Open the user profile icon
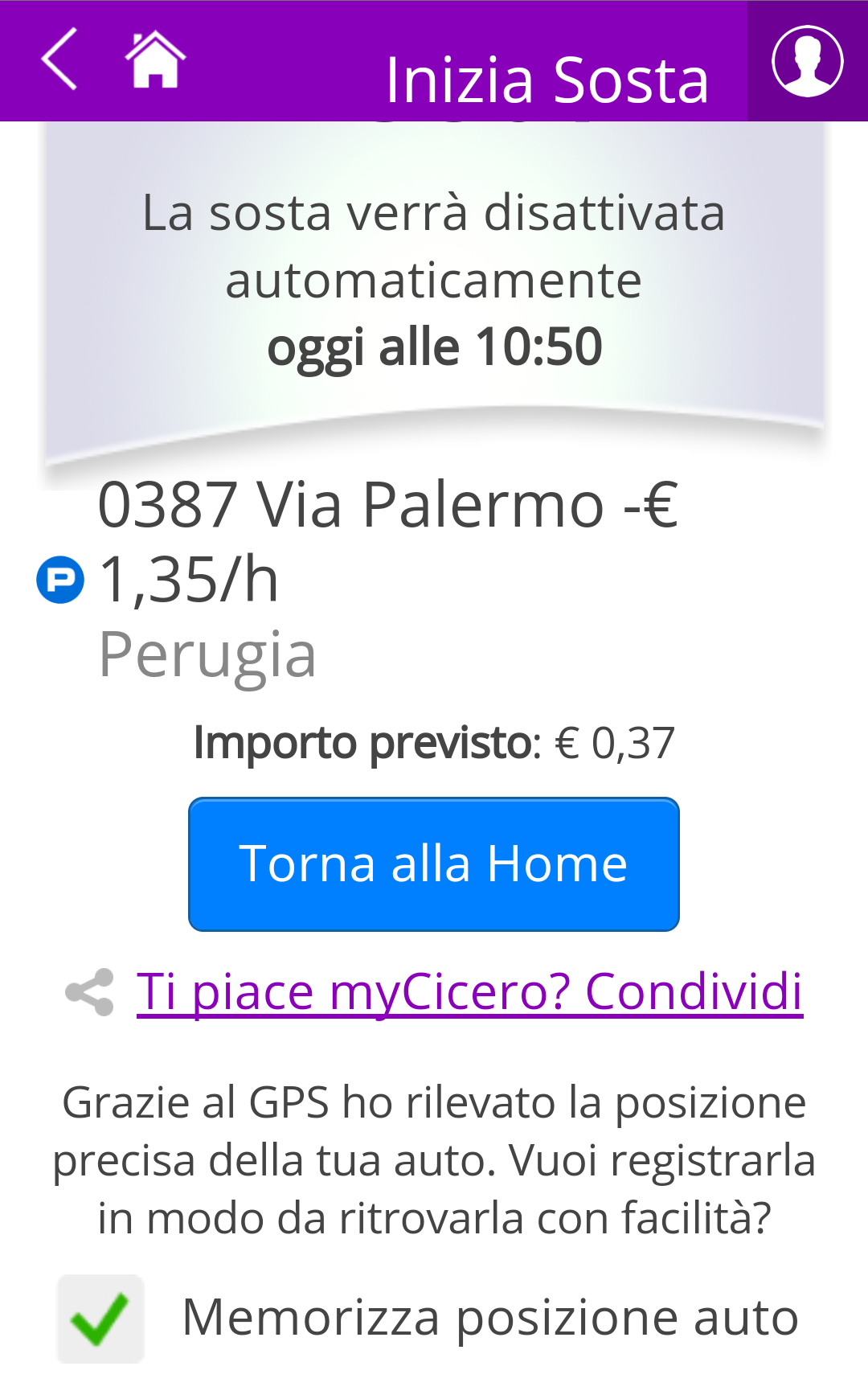This screenshot has width=868, height=1399. pos(807,61)
